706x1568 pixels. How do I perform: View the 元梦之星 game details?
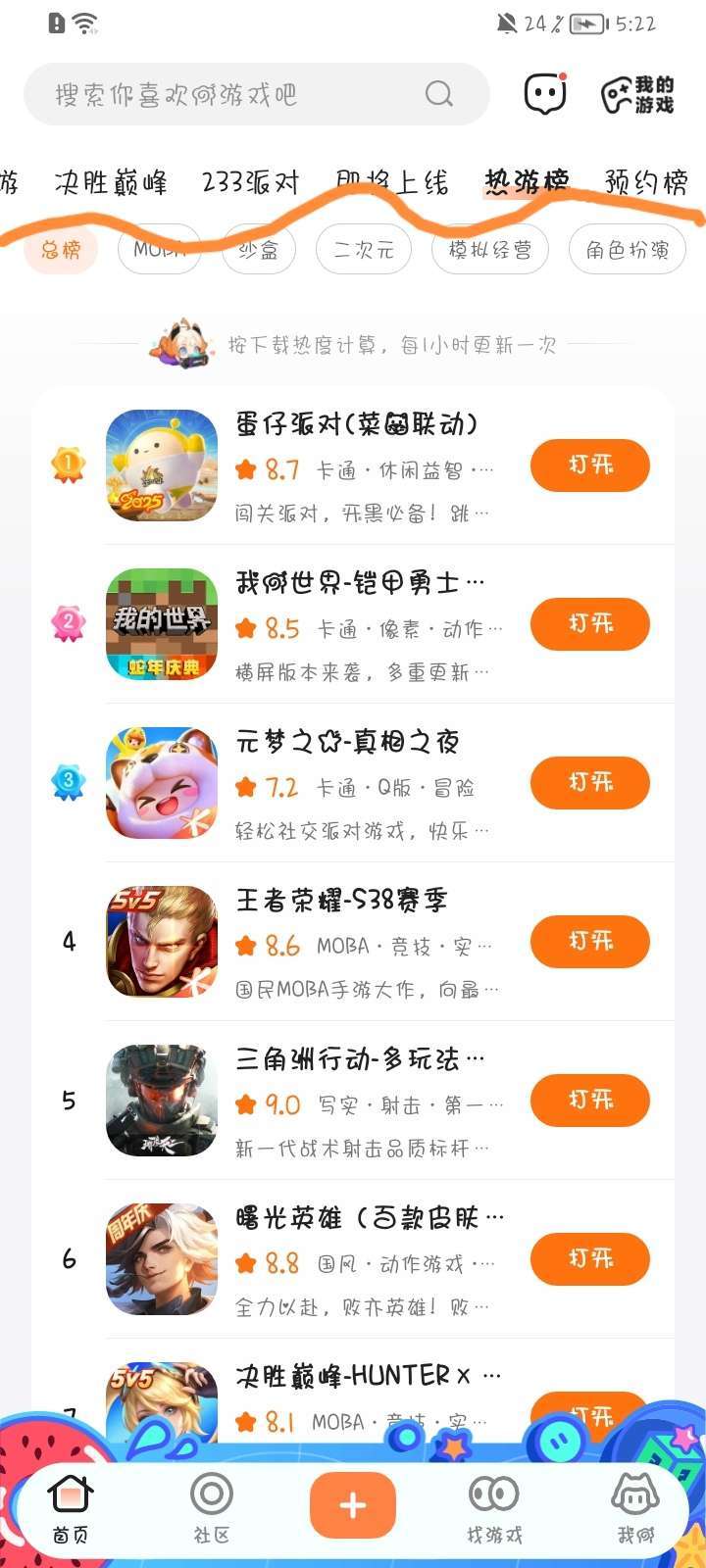click(x=348, y=743)
